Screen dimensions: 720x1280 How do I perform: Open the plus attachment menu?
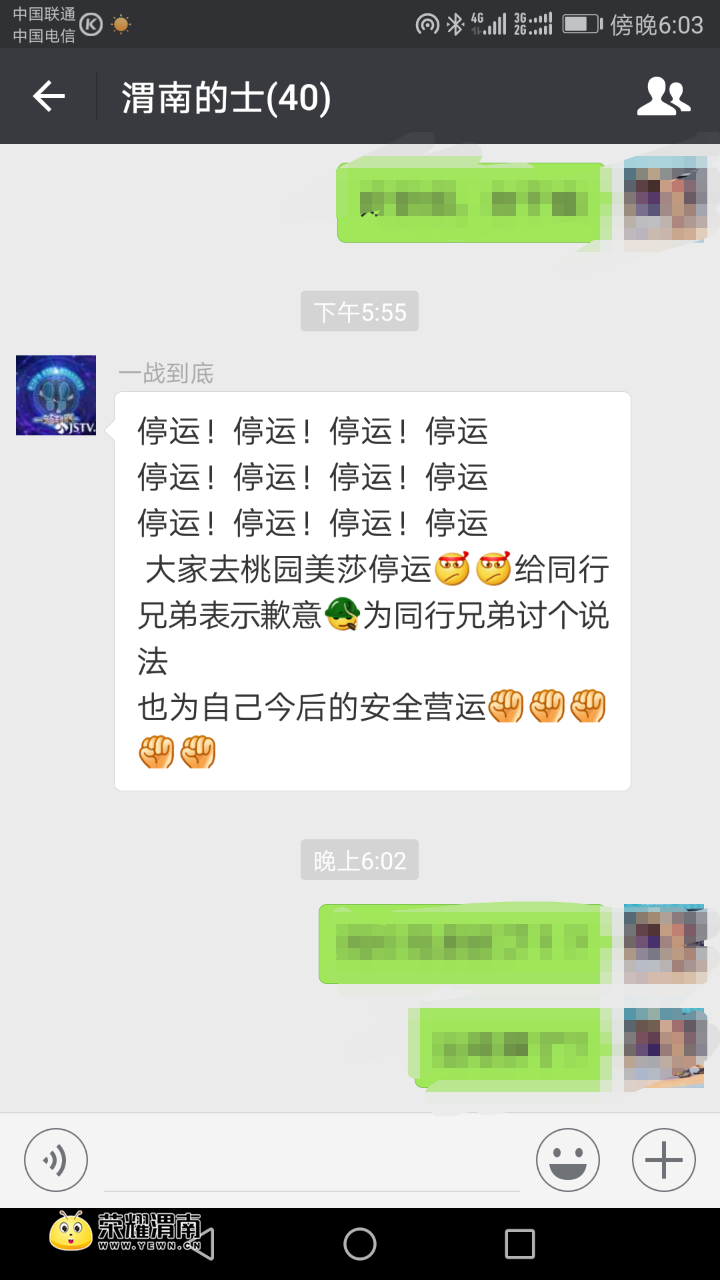point(664,1160)
